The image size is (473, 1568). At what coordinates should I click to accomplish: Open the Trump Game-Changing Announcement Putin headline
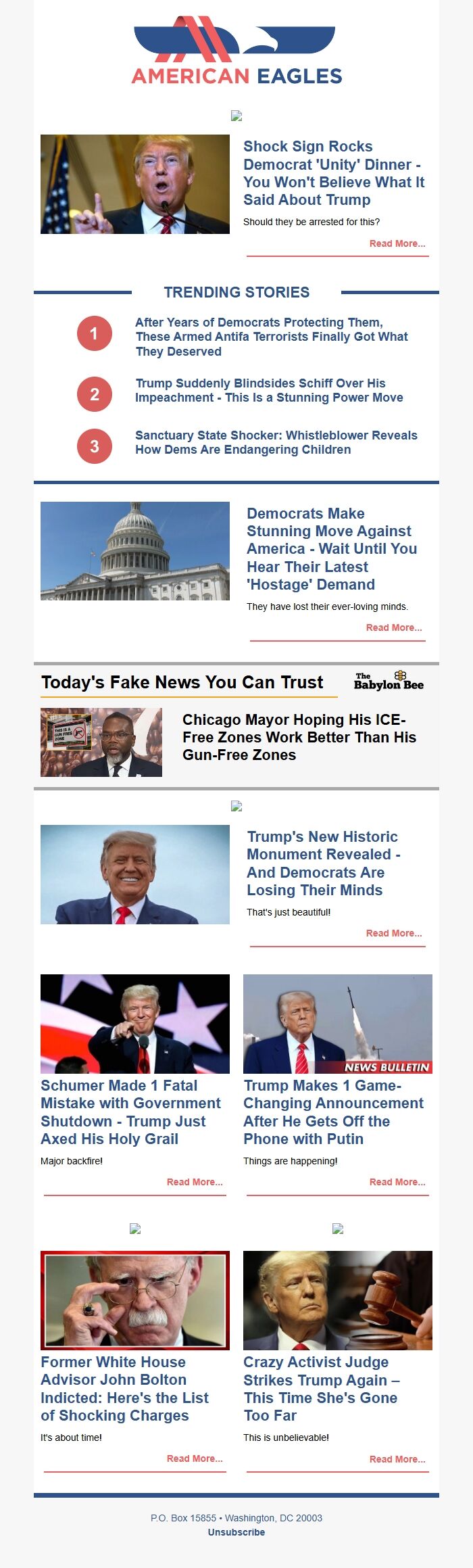coord(333,1112)
